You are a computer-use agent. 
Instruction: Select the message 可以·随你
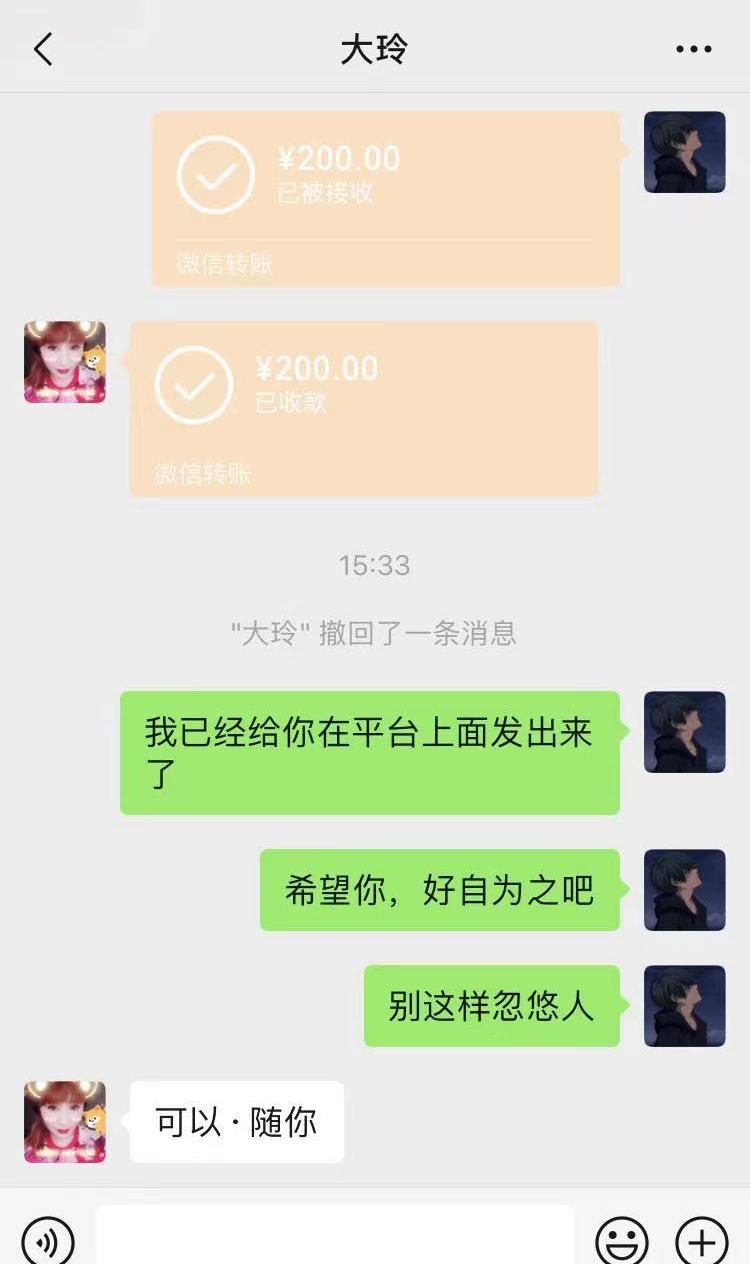click(235, 1123)
